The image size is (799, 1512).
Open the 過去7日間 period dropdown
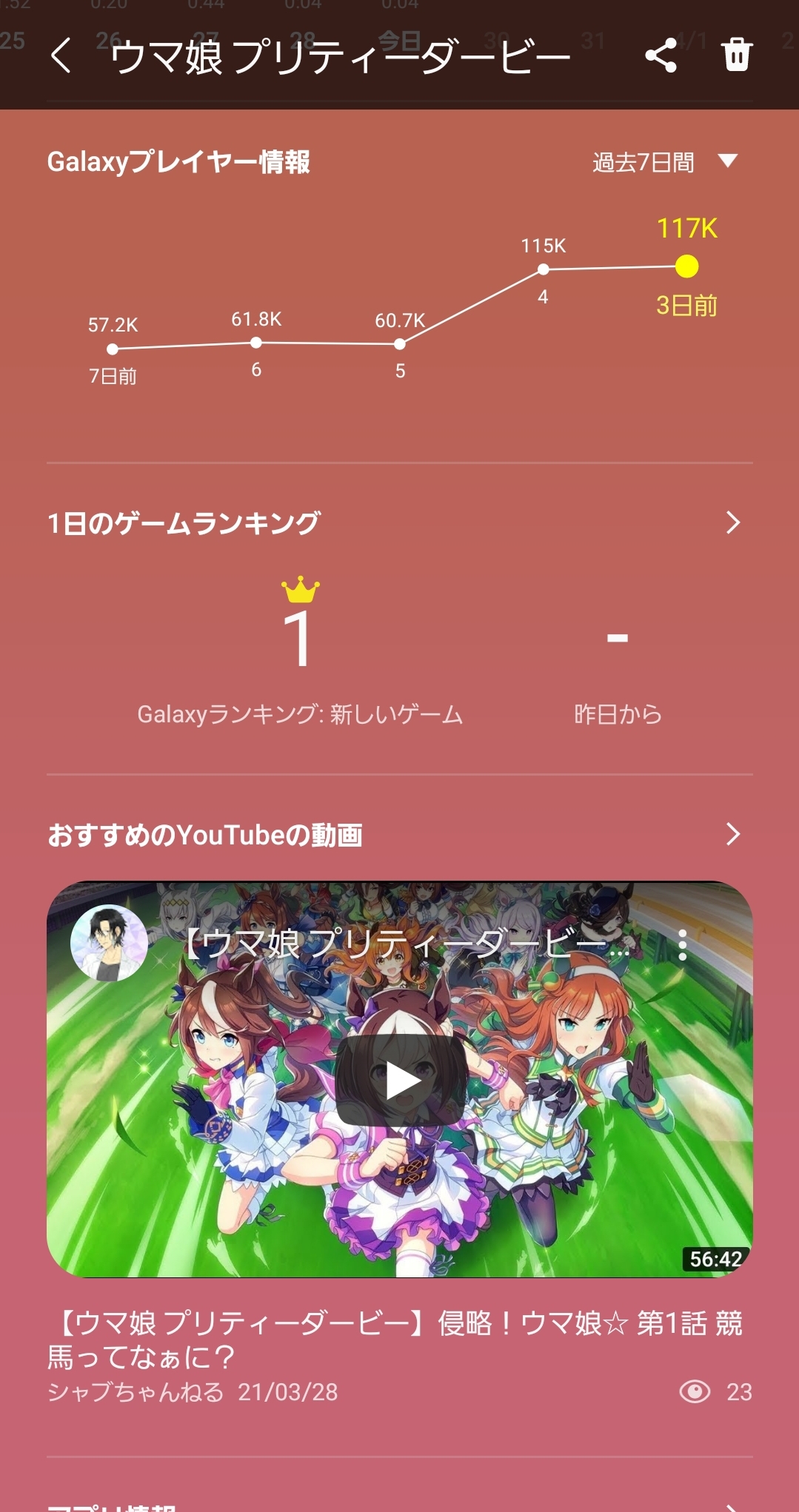pos(664,162)
